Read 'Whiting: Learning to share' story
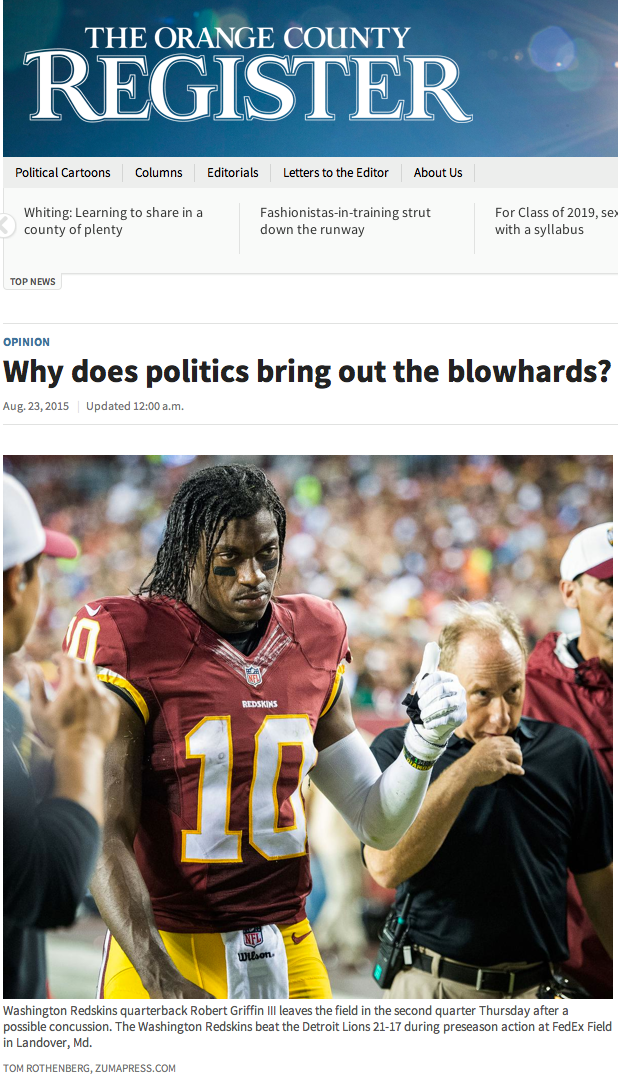 pyautogui.click(x=113, y=221)
